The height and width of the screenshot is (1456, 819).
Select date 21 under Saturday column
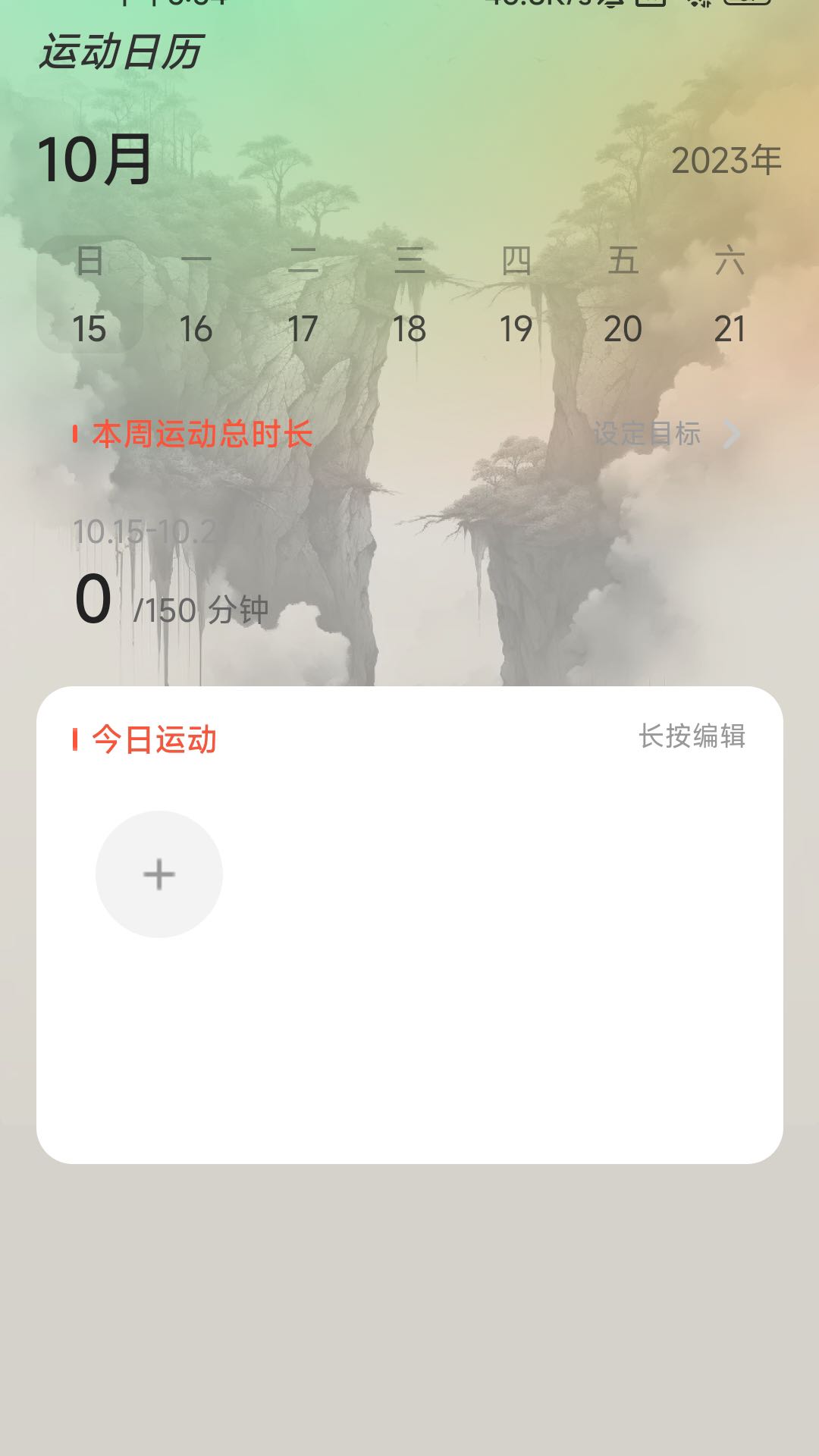730,329
